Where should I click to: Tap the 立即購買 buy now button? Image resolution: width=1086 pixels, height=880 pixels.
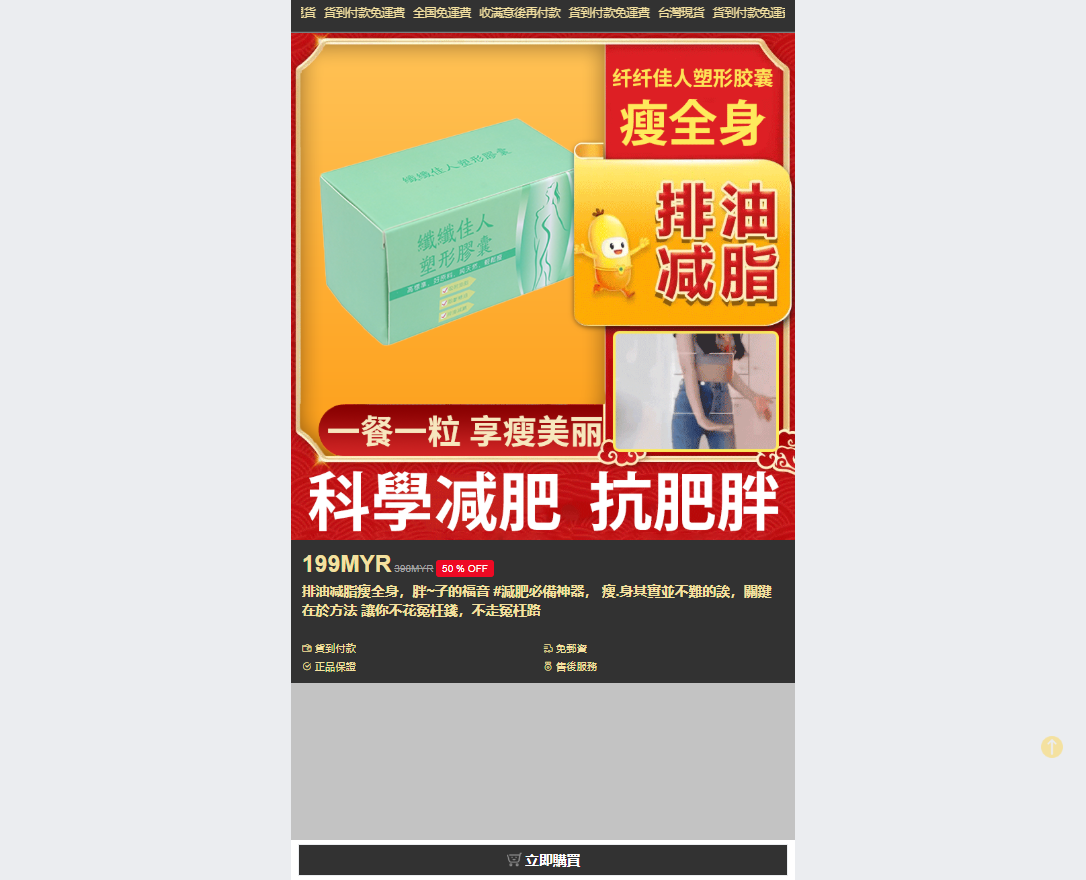(543, 860)
